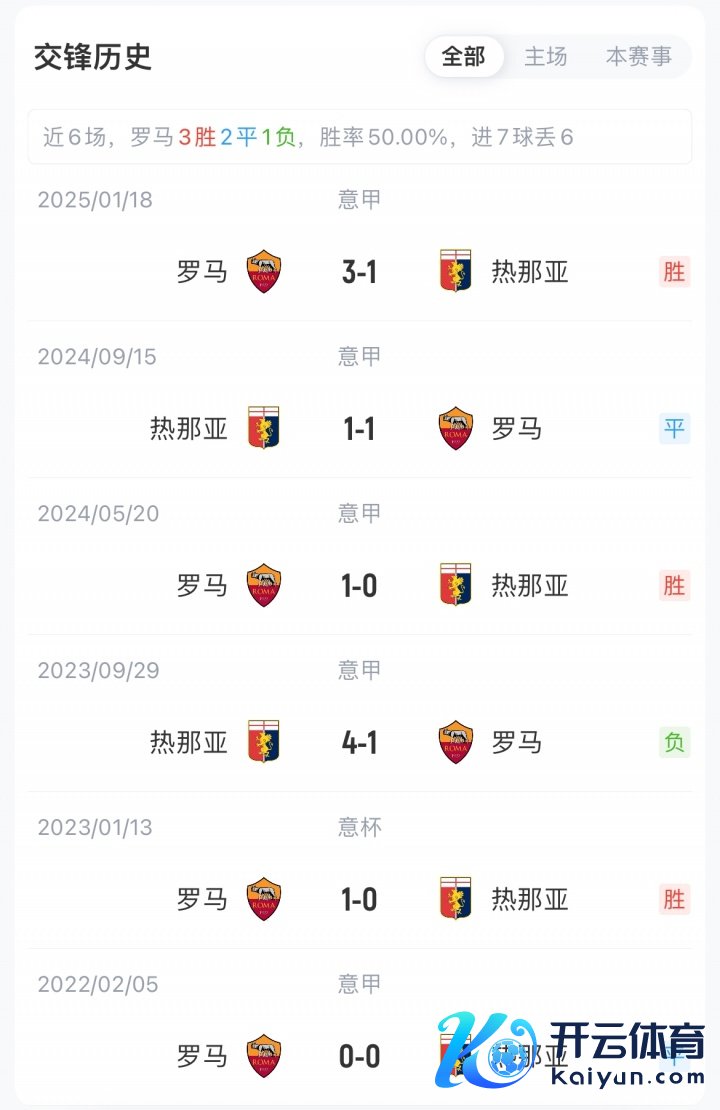
Task: Open the 2024/09/15 热那亚 1-1 罗马 match
Action: [x=359, y=428]
